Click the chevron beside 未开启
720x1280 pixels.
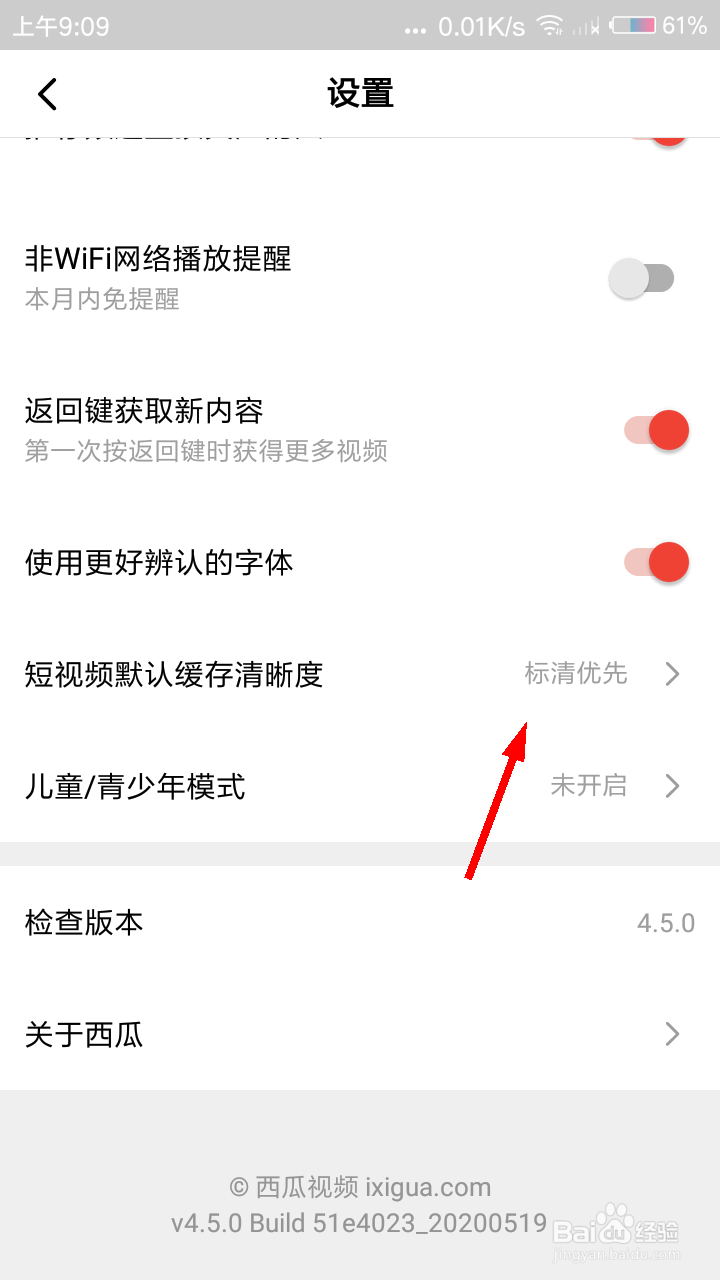click(x=671, y=786)
